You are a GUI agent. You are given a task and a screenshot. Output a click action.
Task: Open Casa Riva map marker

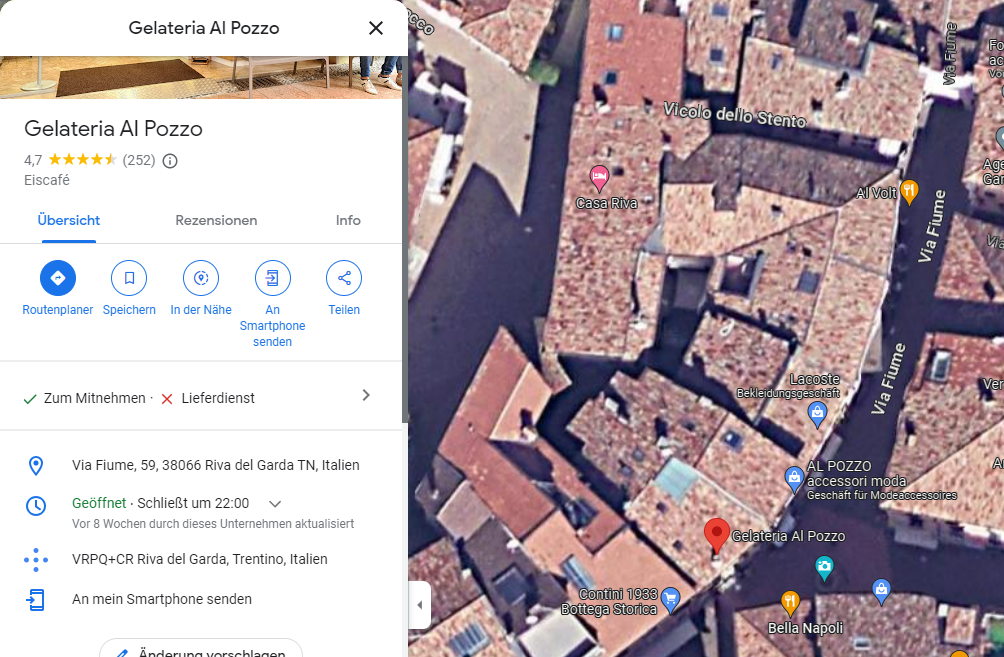(599, 179)
